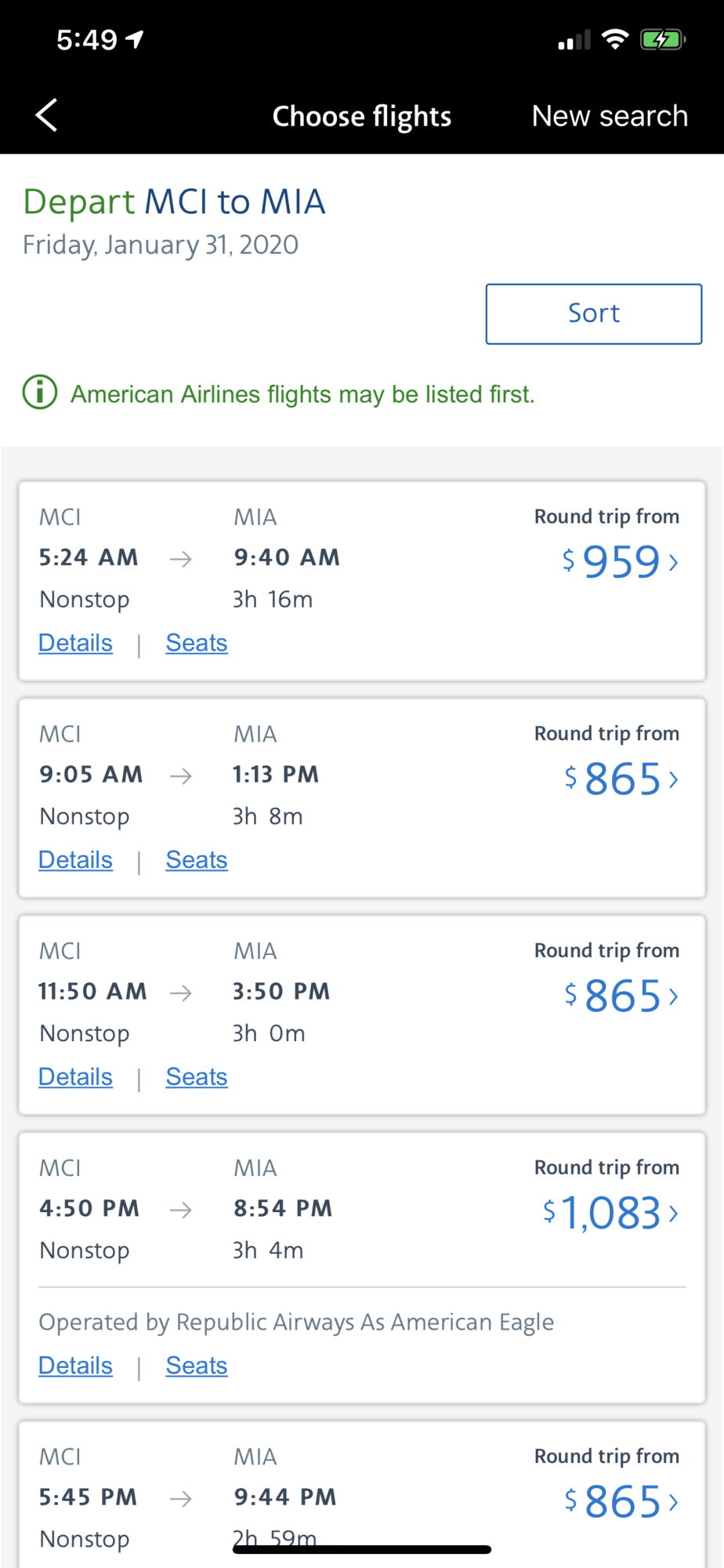Viewport: 724px width, 1568px height.
Task: Start a New search
Action: [610, 116]
